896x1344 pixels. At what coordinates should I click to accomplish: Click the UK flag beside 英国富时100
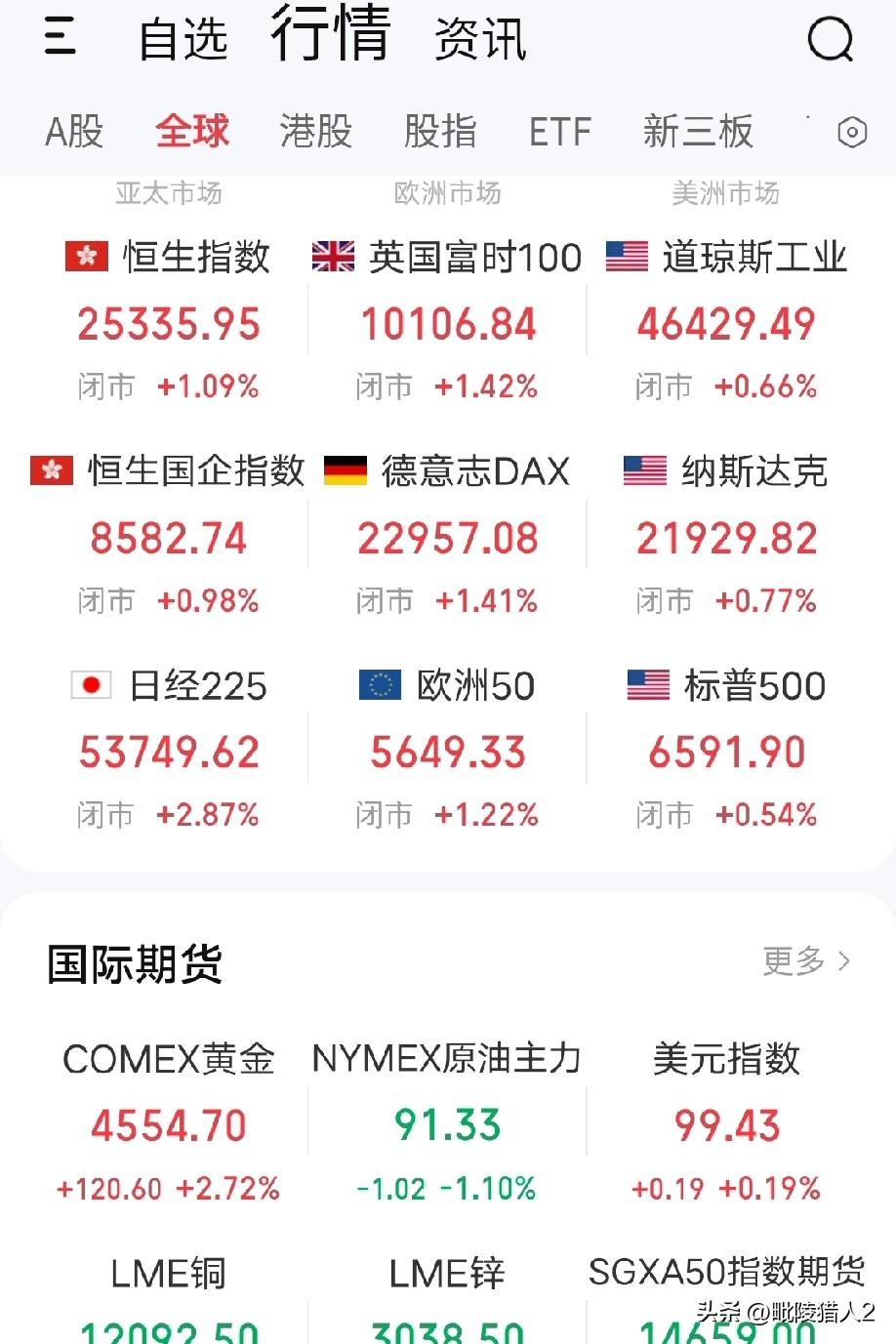pos(333,256)
